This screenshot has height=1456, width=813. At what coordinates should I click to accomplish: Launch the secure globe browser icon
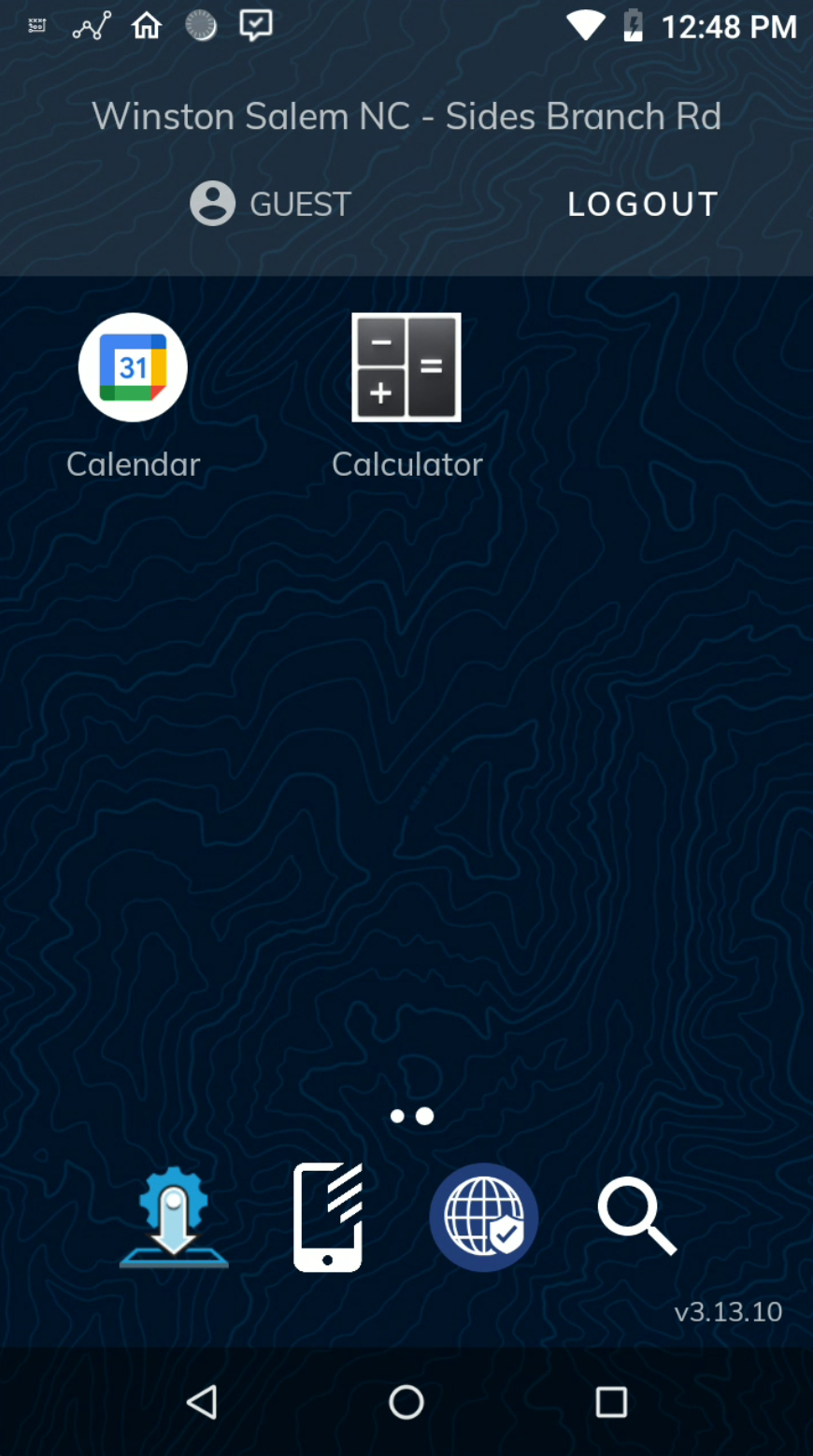pyautogui.click(x=483, y=1217)
